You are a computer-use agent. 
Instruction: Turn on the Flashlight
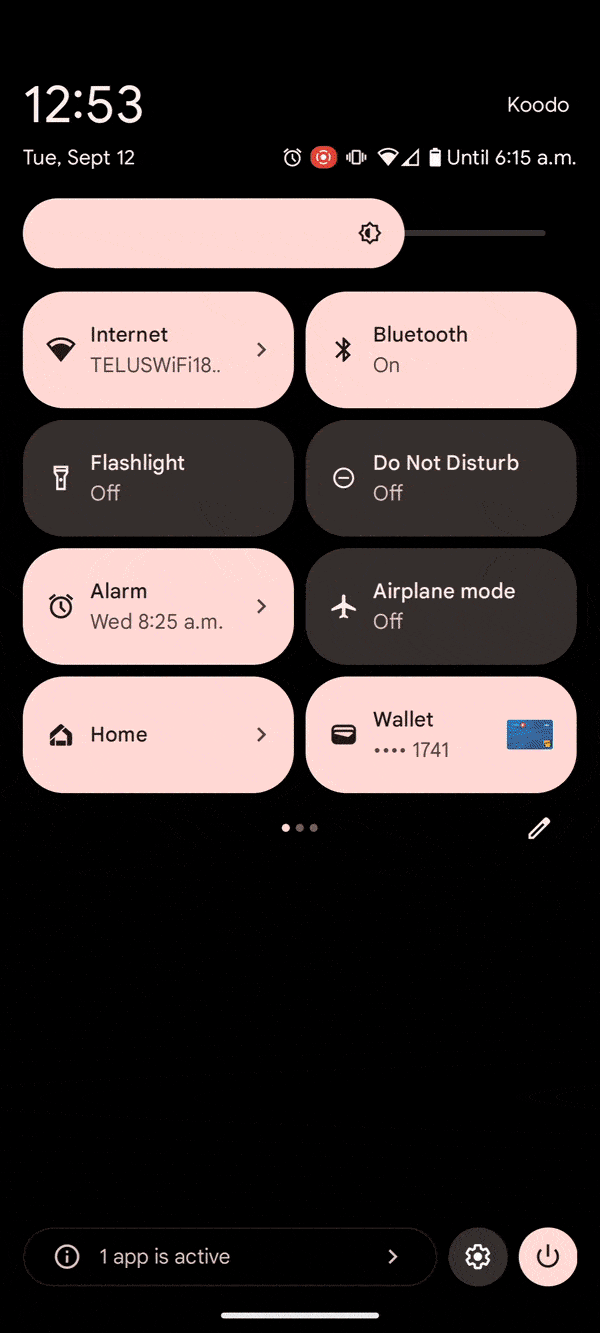[158, 478]
